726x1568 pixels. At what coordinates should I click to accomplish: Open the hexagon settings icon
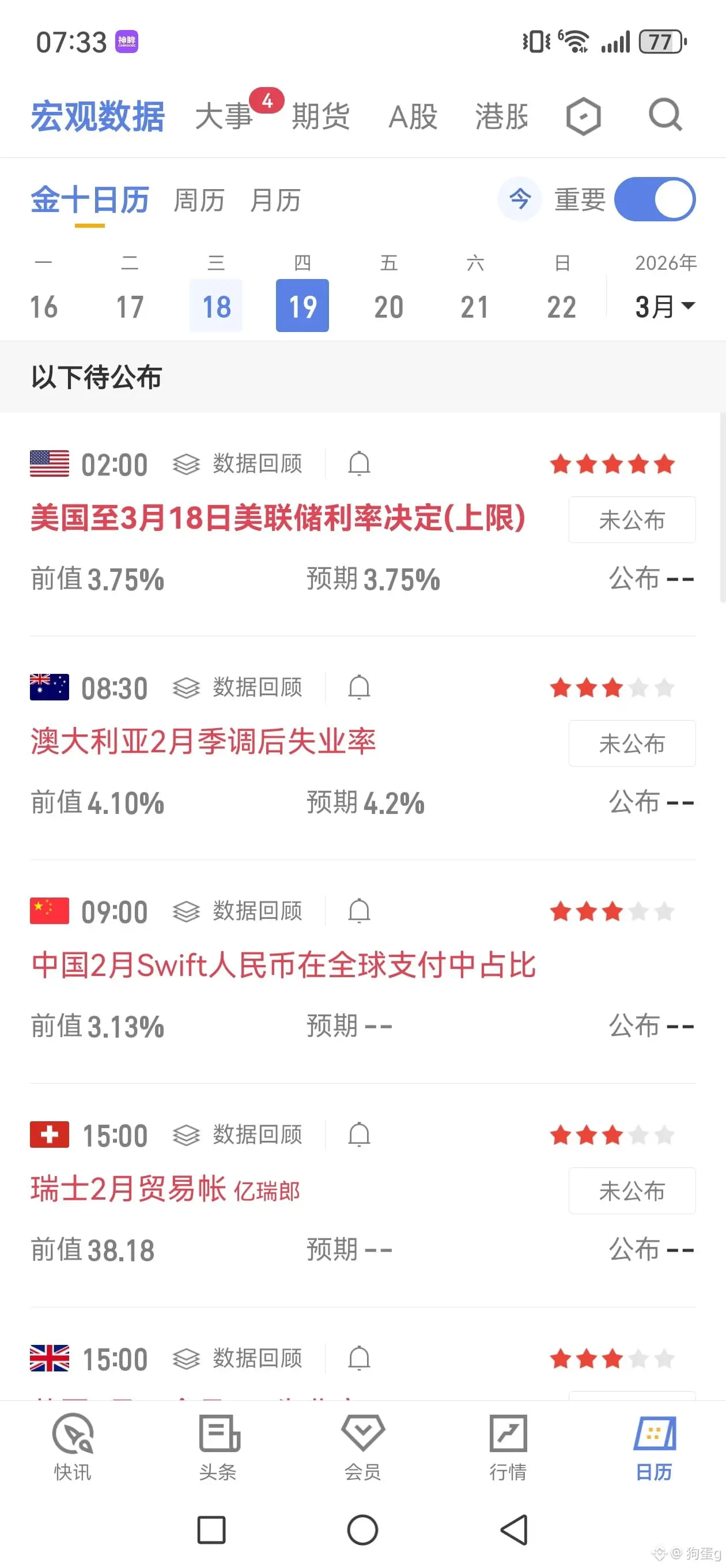point(583,116)
